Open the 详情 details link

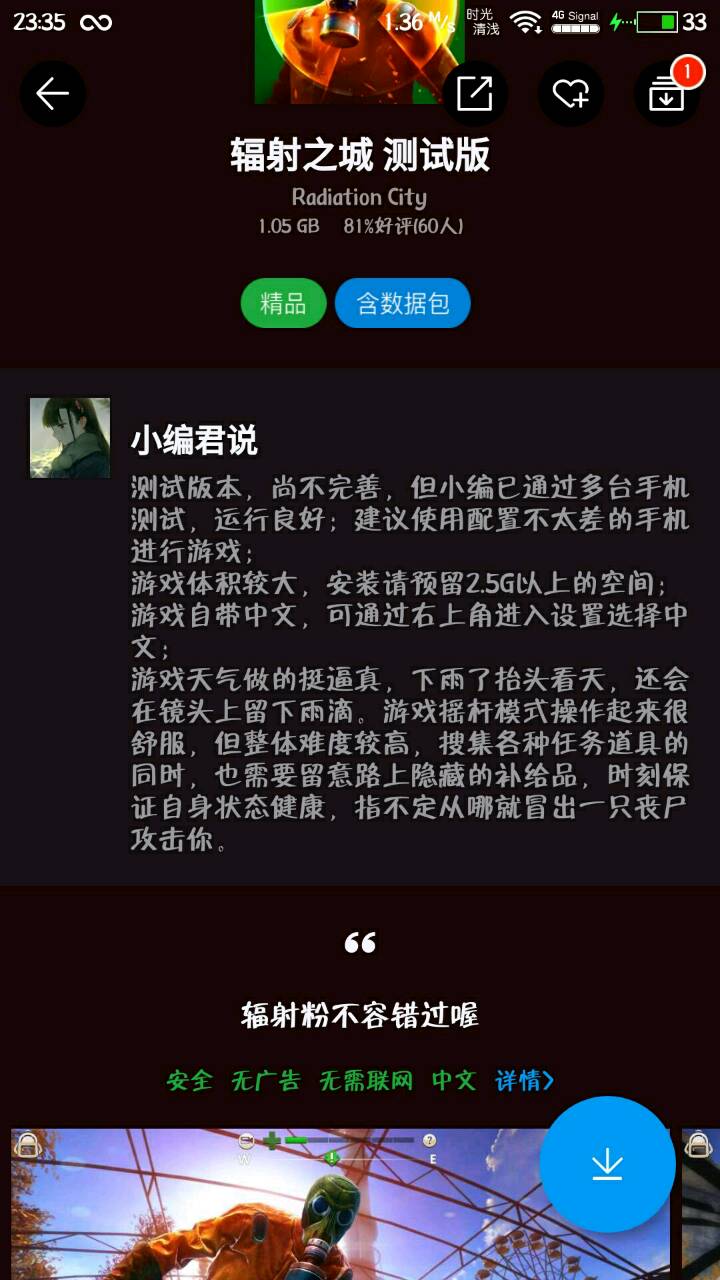(x=524, y=1080)
